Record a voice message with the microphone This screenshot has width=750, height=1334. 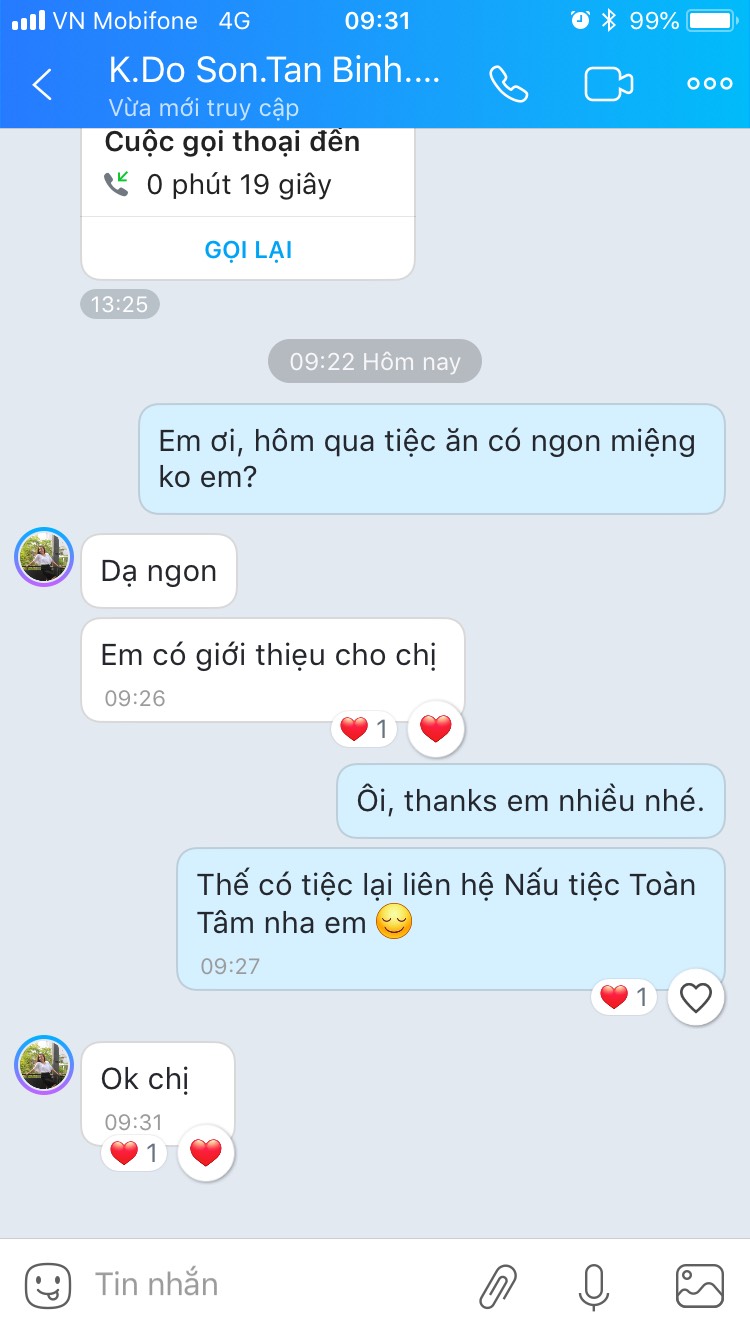click(x=594, y=1285)
